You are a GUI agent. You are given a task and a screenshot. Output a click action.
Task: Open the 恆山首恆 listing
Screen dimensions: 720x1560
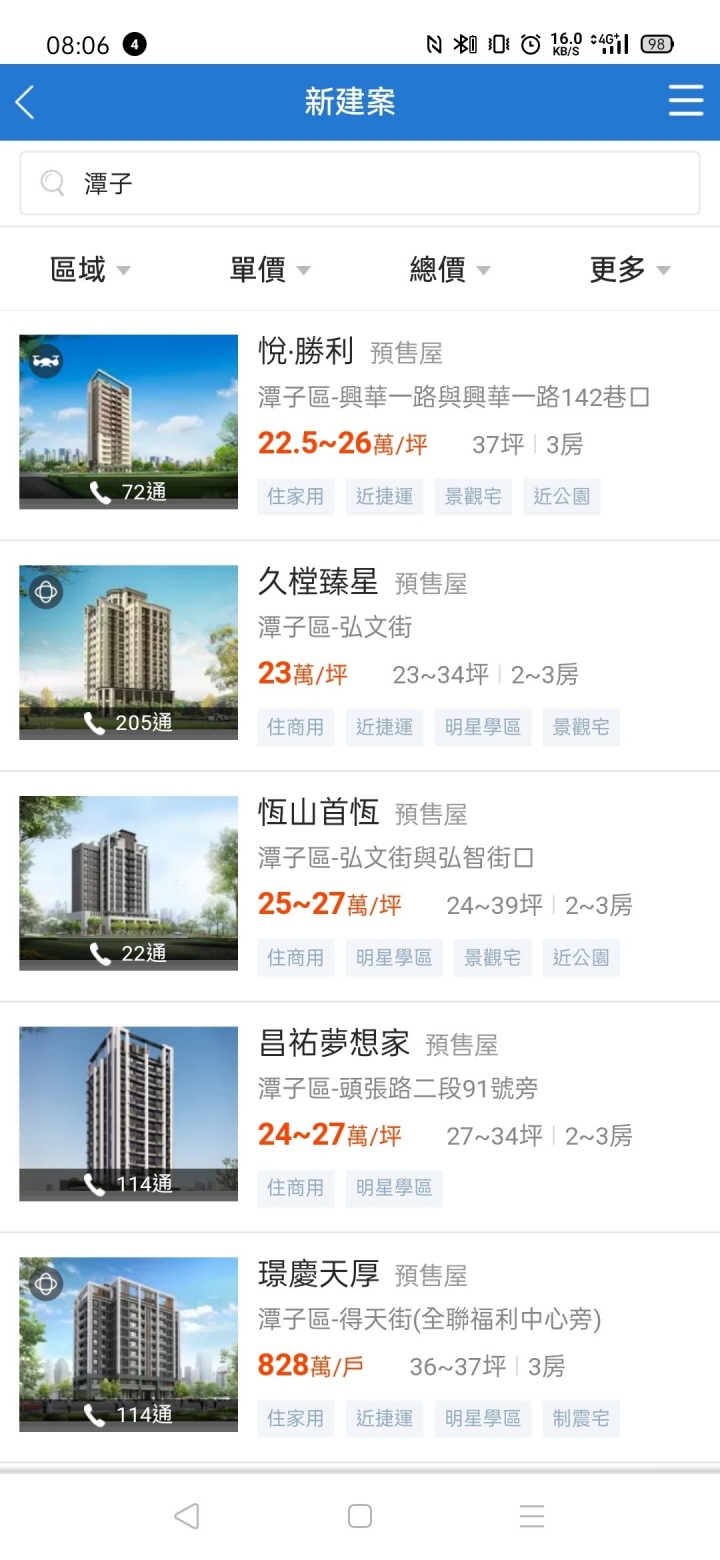click(x=360, y=887)
